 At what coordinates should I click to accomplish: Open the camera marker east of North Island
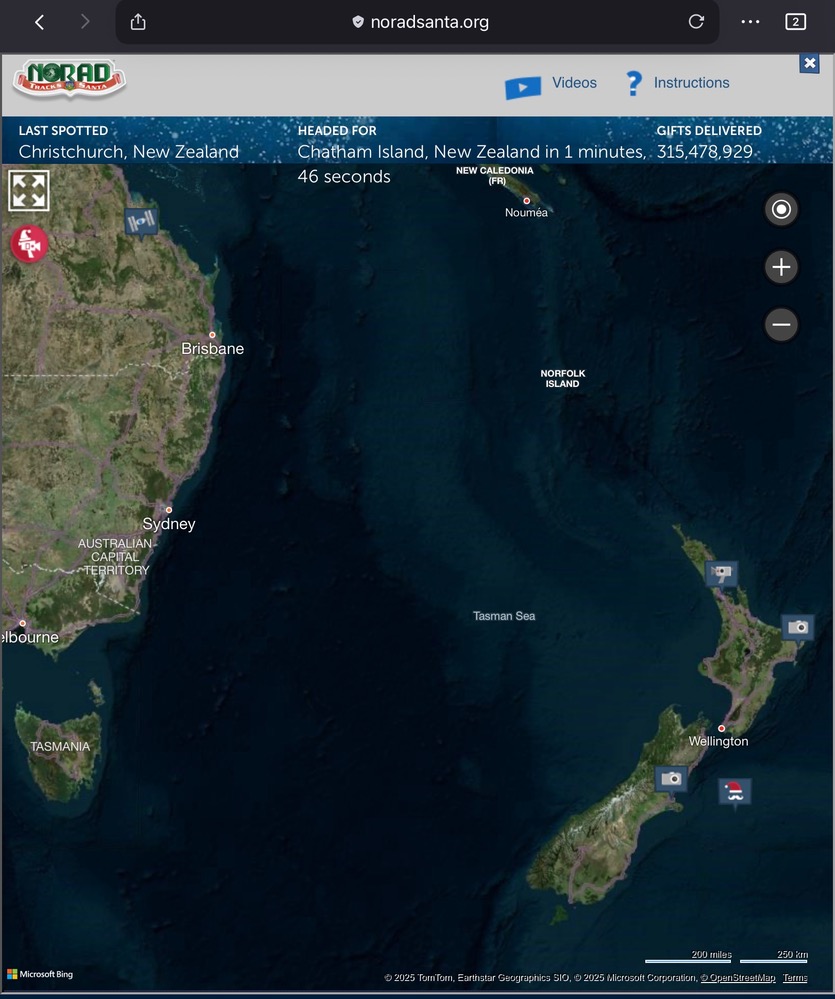(797, 627)
